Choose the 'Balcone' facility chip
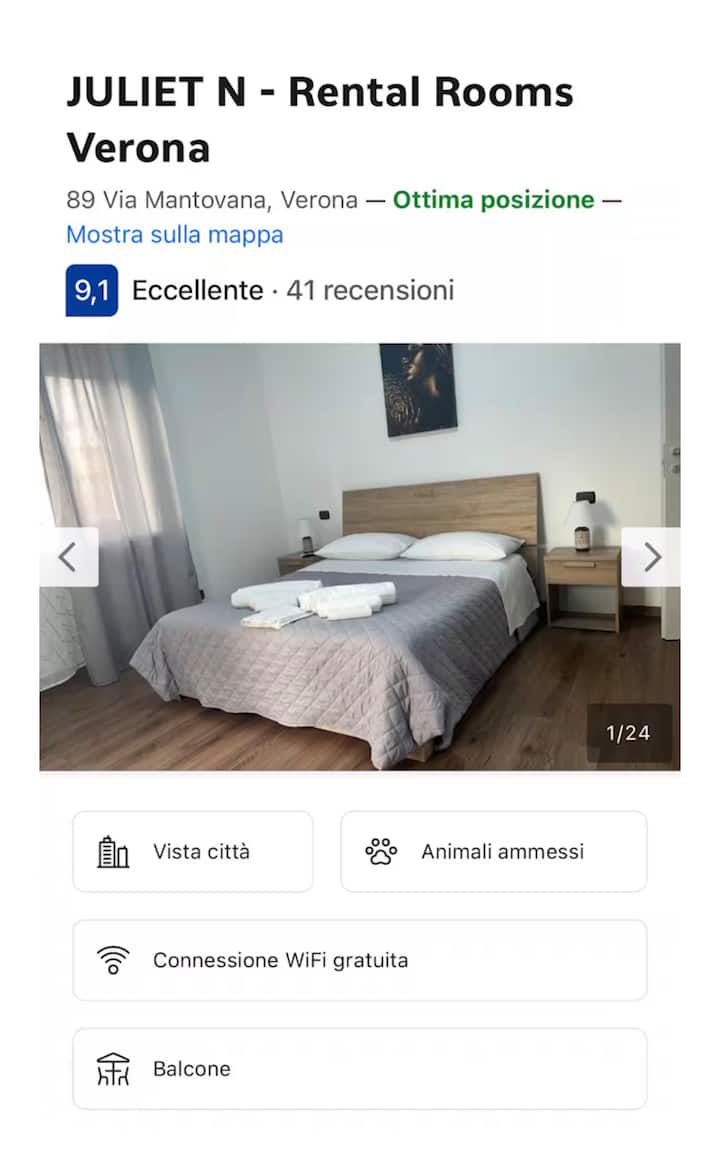Image resolution: width=720 pixels, height=1151 pixels. pos(360,1069)
